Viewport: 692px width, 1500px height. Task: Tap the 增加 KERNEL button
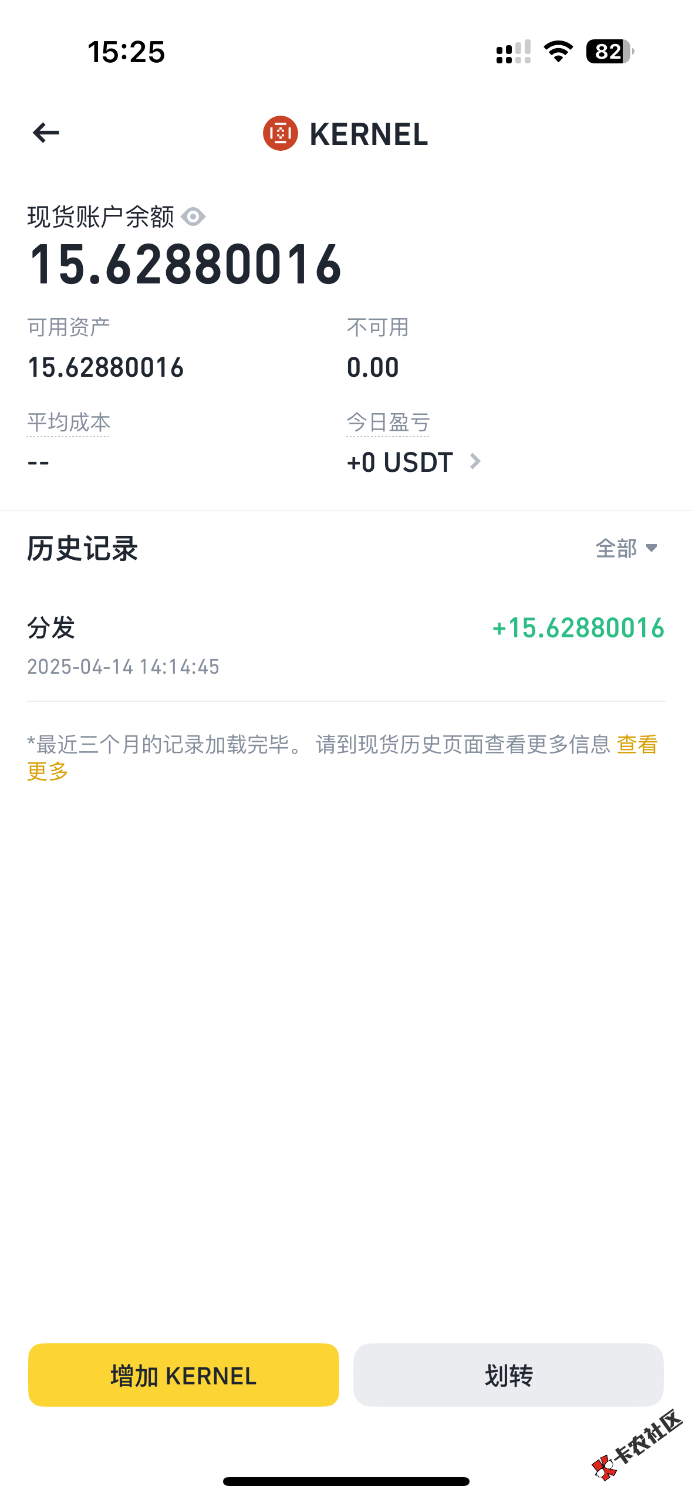pyautogui.click(x=183, y=1375)
